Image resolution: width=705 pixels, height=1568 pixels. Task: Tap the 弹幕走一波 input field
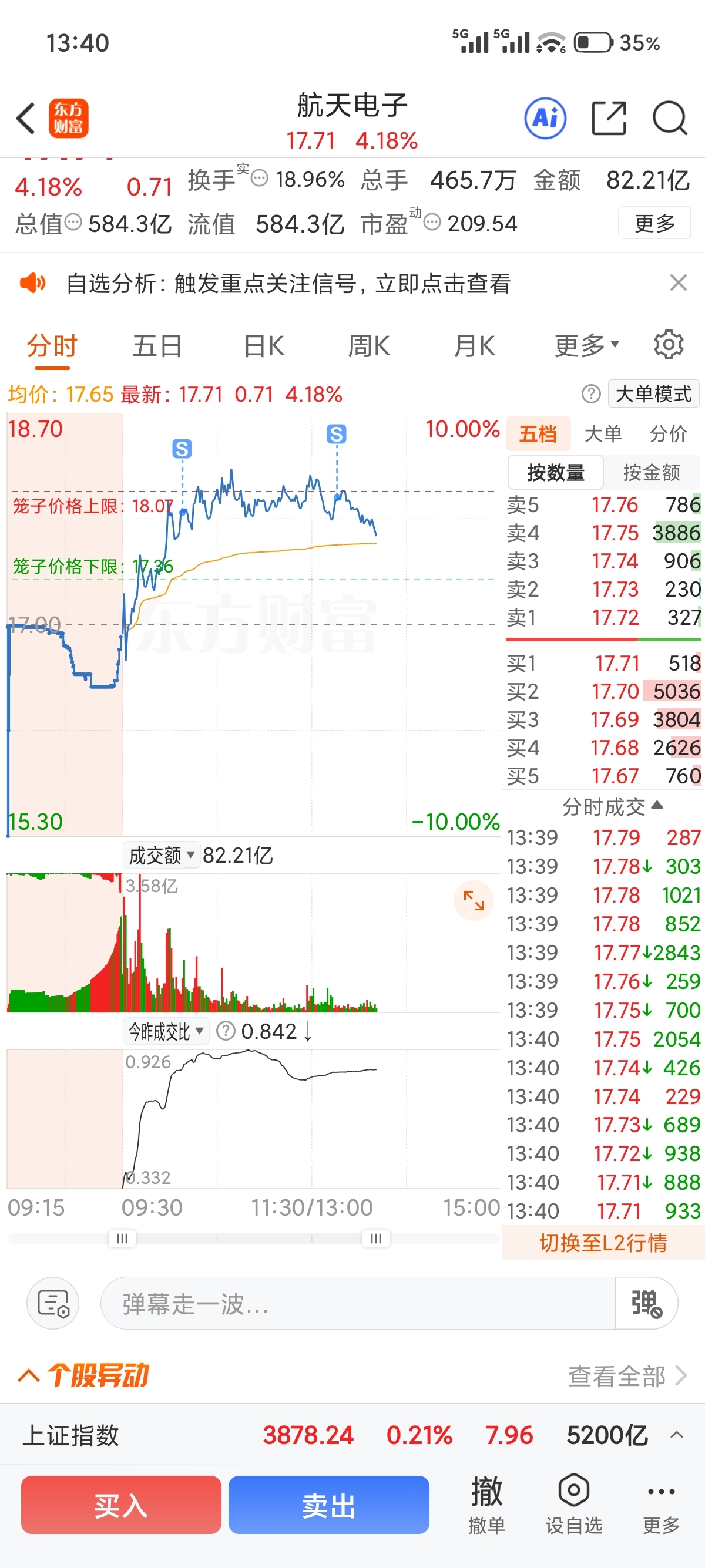point(358,1303)
